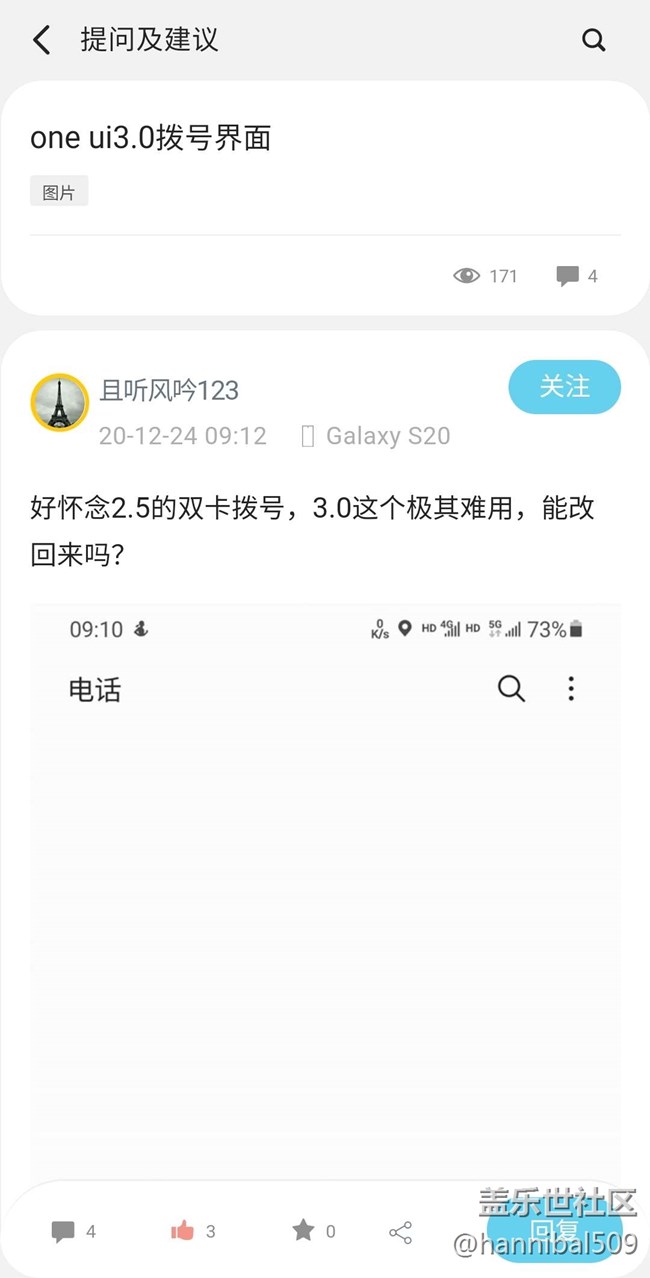Select the 图片 tag
Image resolution: width=650 pixels, height=1278 pixels.
(x=59, y=191)
